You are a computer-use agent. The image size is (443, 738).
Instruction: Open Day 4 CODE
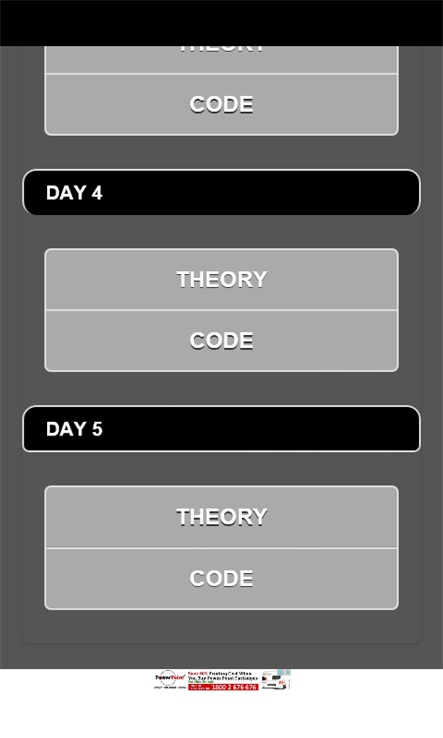click(221, 341)
